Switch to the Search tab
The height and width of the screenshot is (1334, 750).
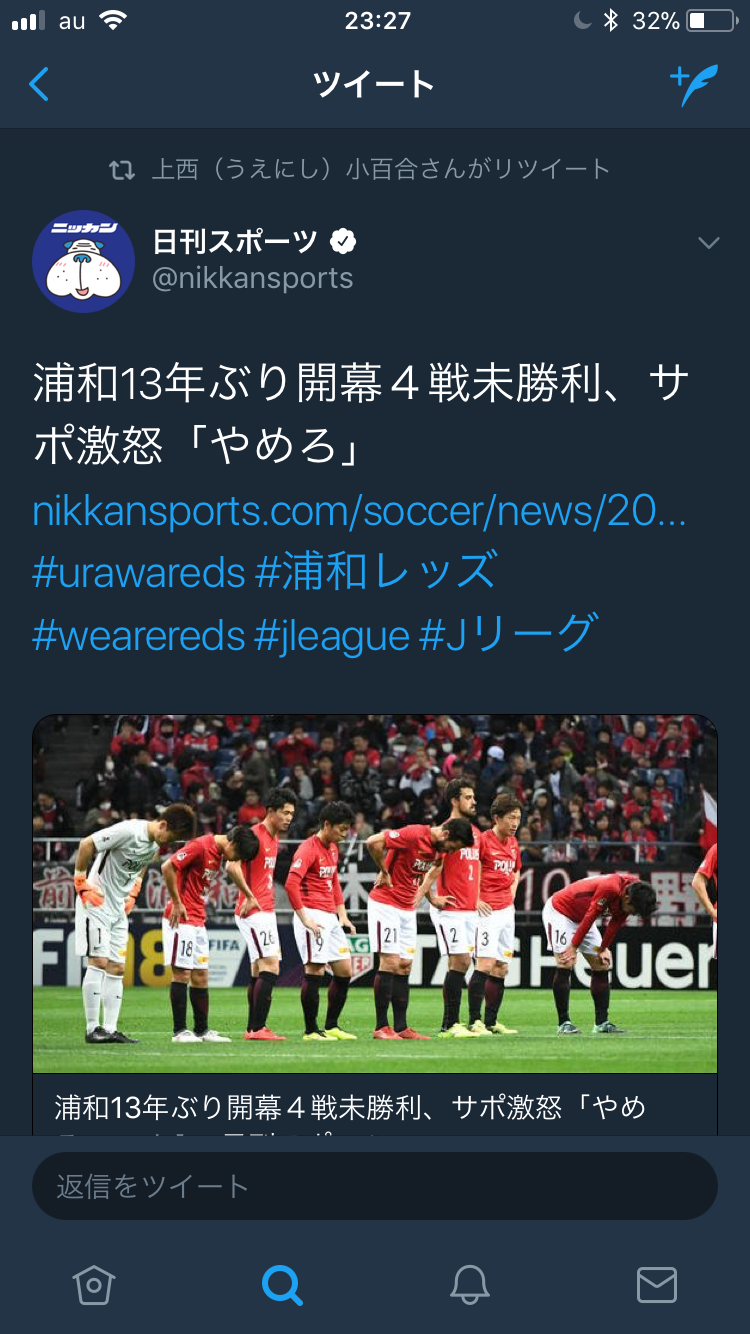pyautogui.click(x=282, y=1284)
